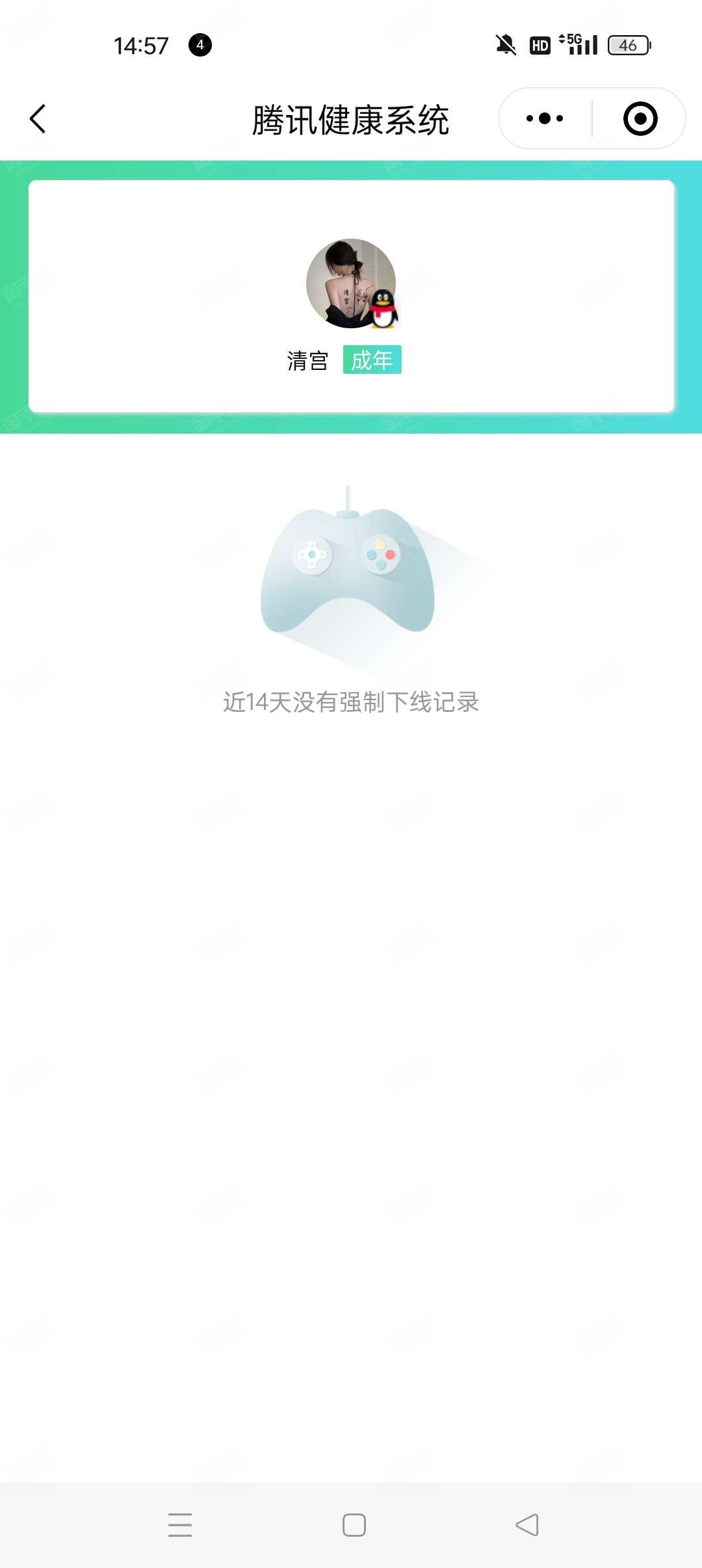Close the mini program via target icon

point(640,118)
